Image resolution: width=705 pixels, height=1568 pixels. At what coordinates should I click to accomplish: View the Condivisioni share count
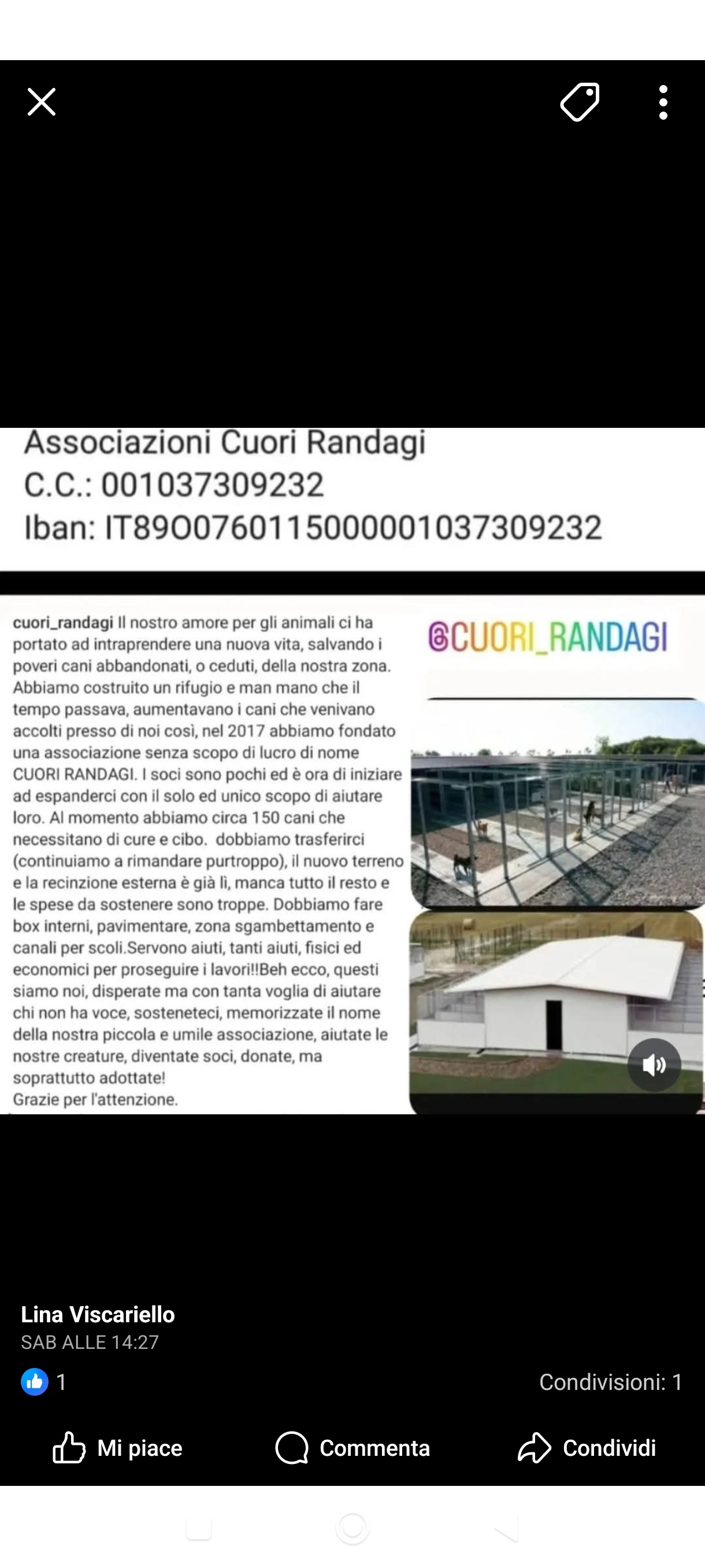pos(610,1382)
